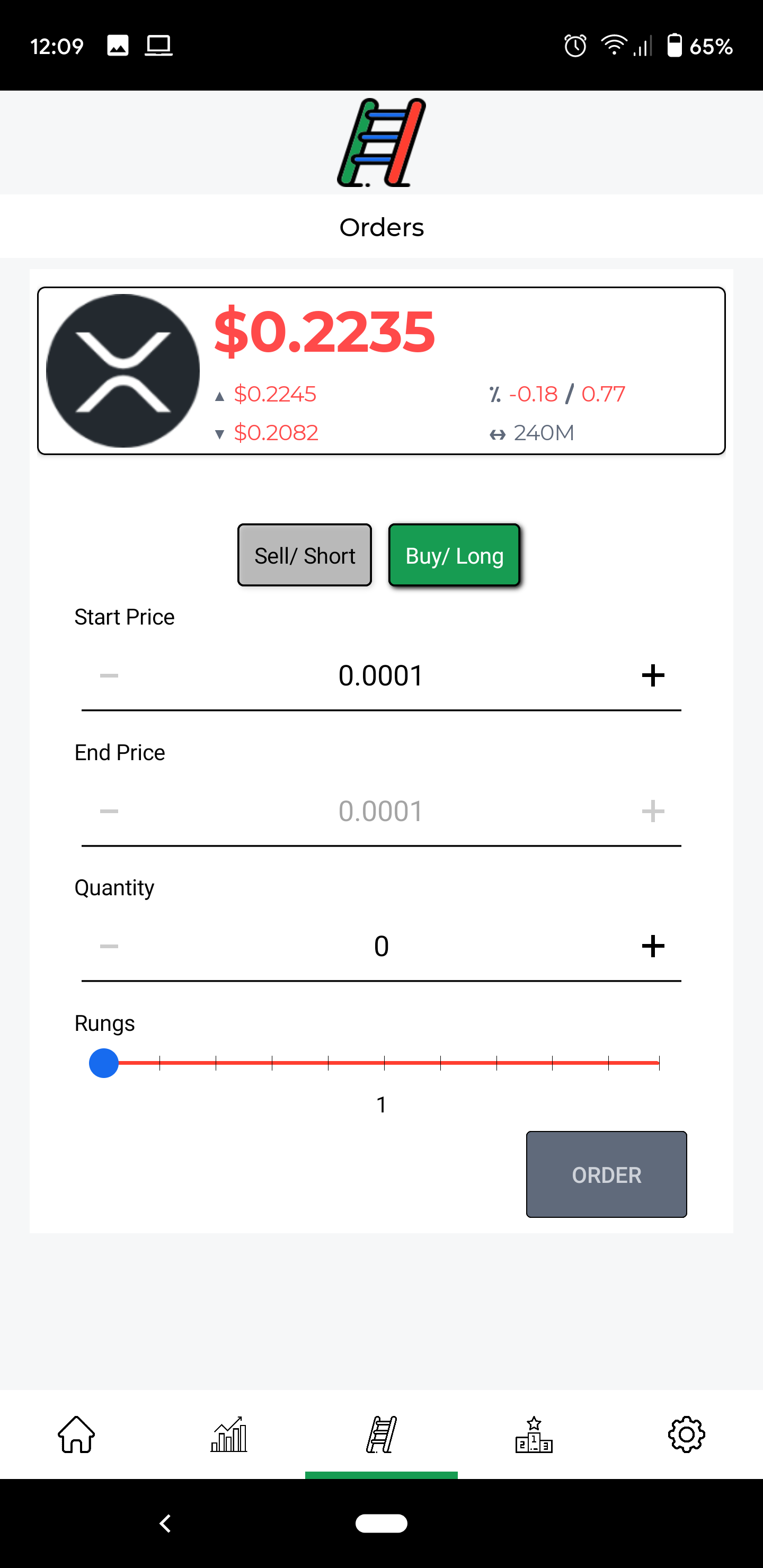The width and height of the screenshot is (763, 1568).
Task: Open the settings gear tab
Action: tap(686, 1434)
